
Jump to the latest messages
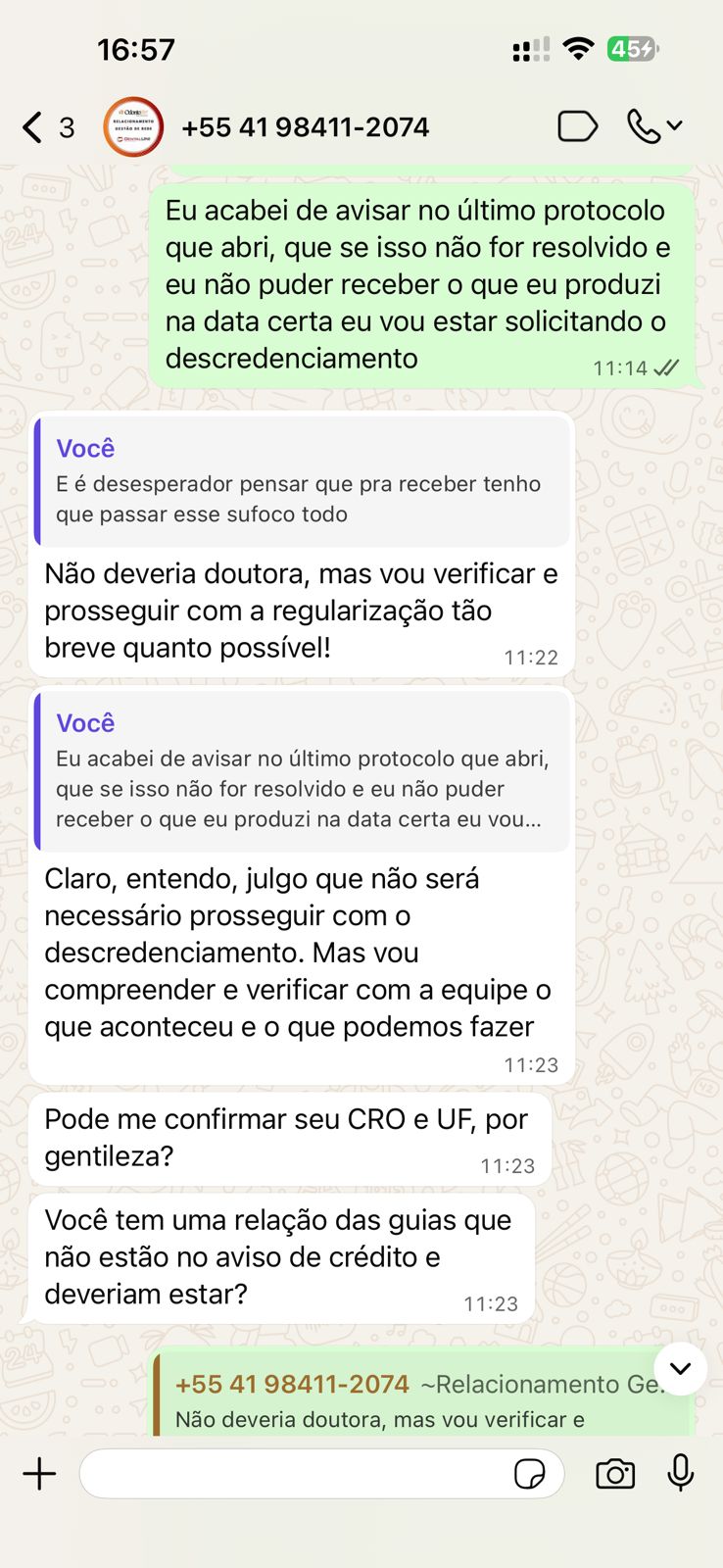click(x=680, y=1368)
